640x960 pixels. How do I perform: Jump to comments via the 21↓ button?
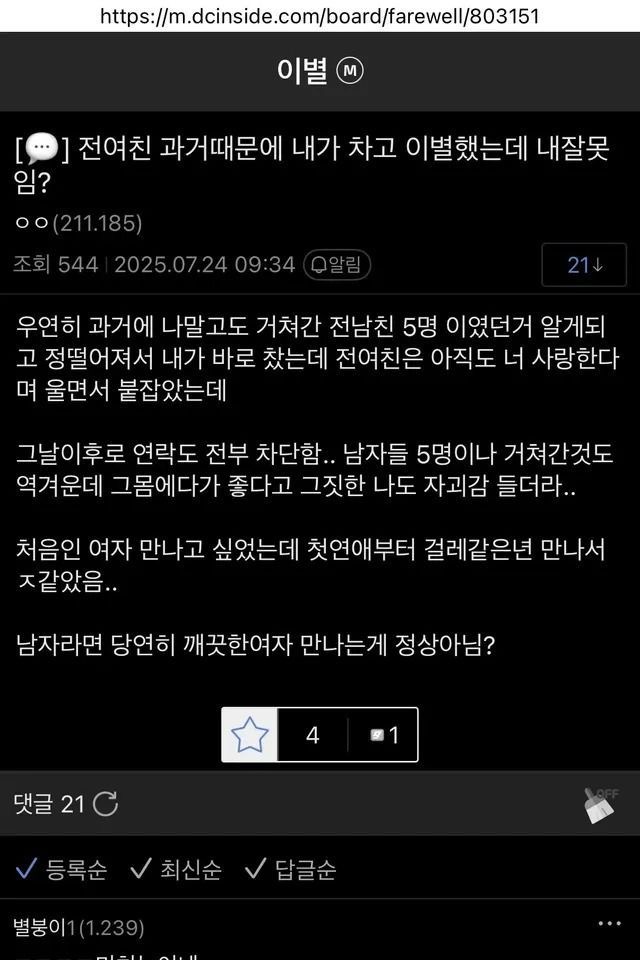click(585, 265)
